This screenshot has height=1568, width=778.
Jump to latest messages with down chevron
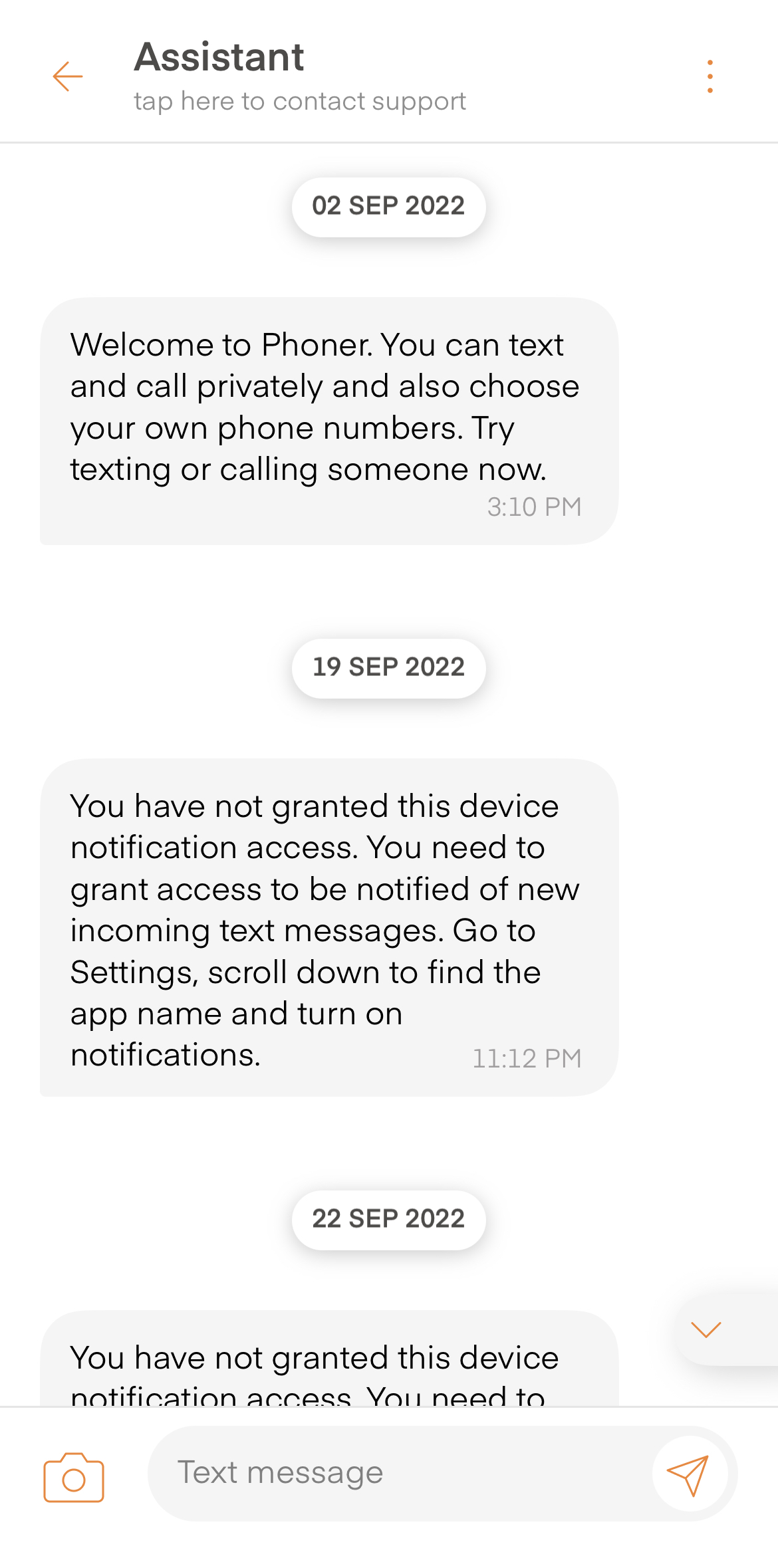coord(706,1329)
